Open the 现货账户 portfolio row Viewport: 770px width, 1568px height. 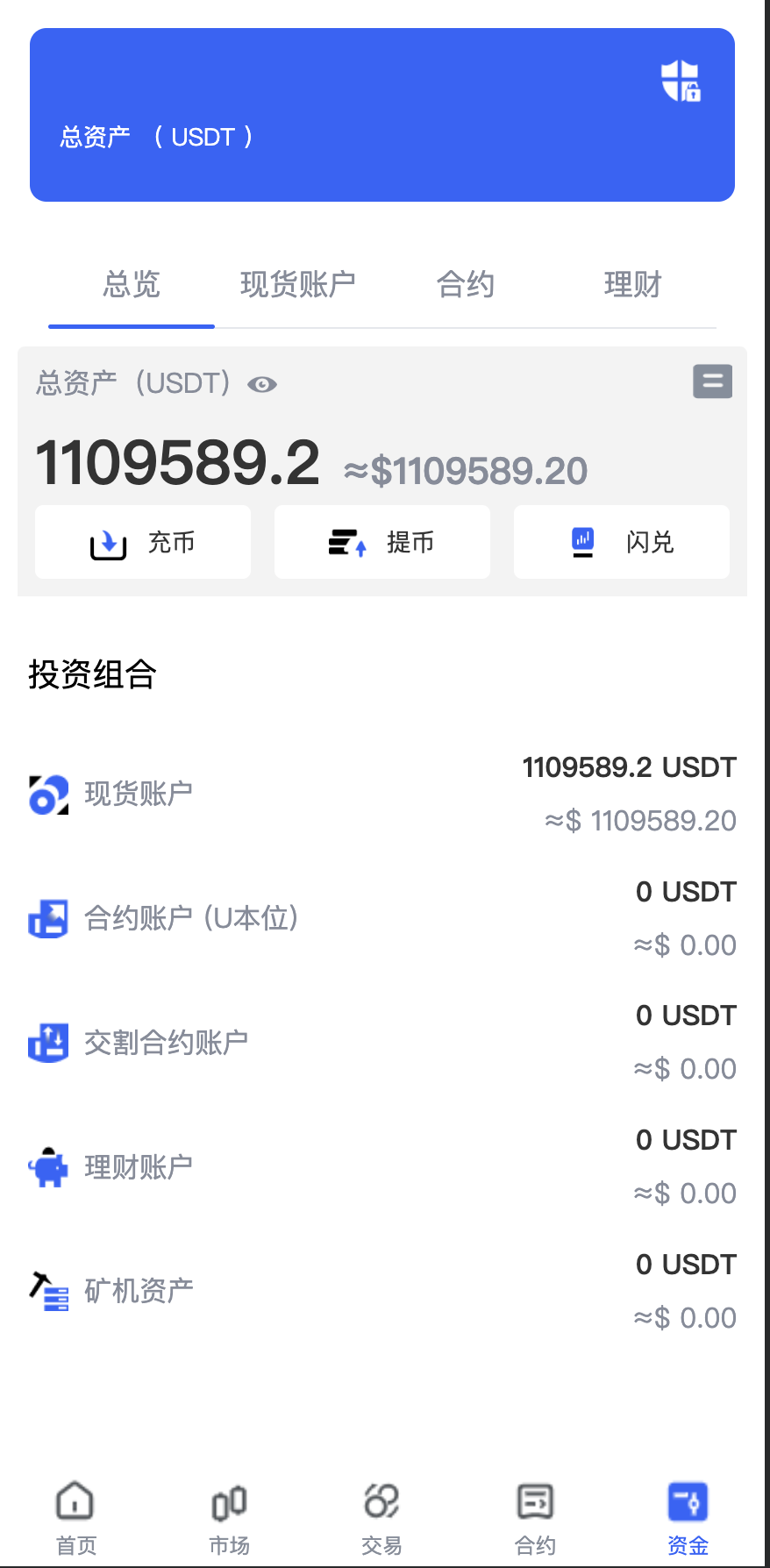click(382, 794)
